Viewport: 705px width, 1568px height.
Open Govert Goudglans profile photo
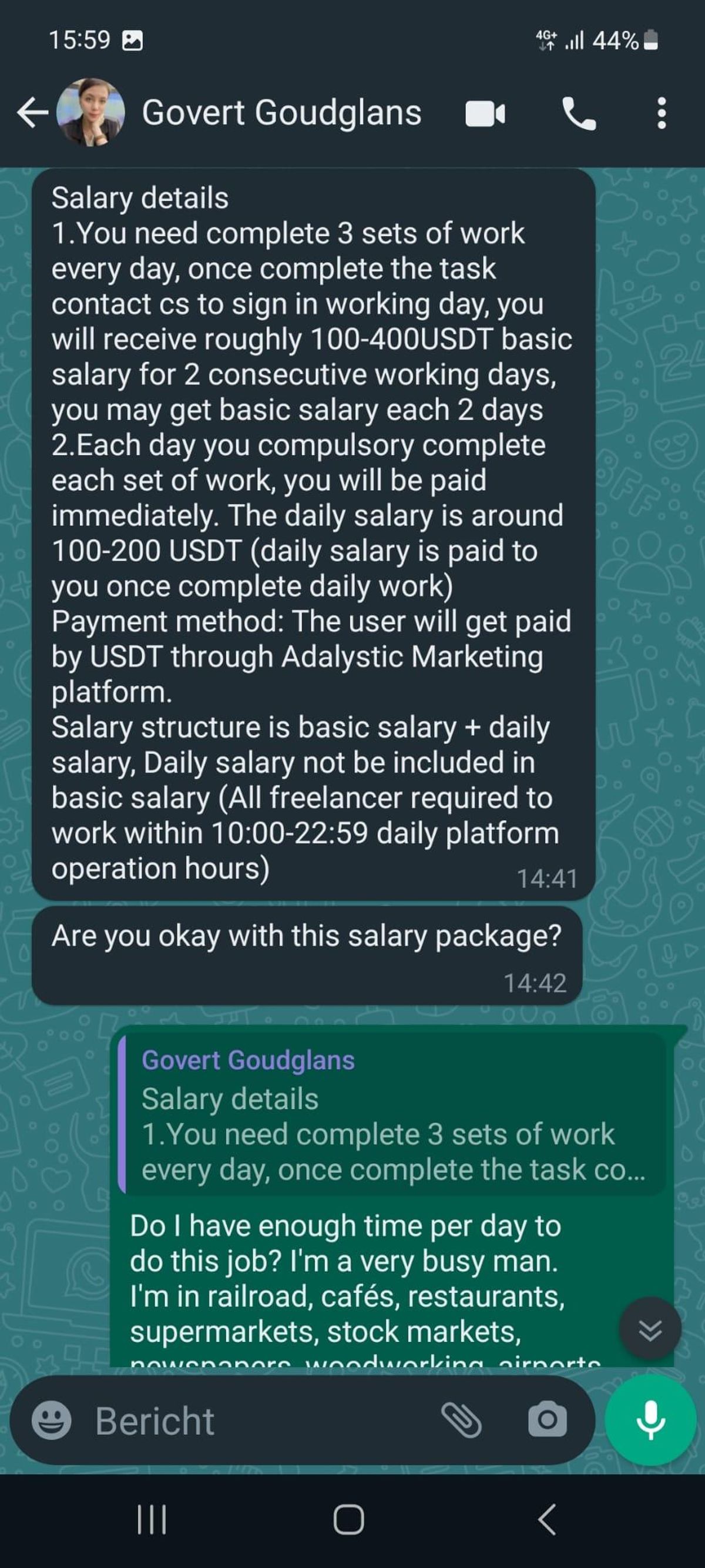[90, 113]
